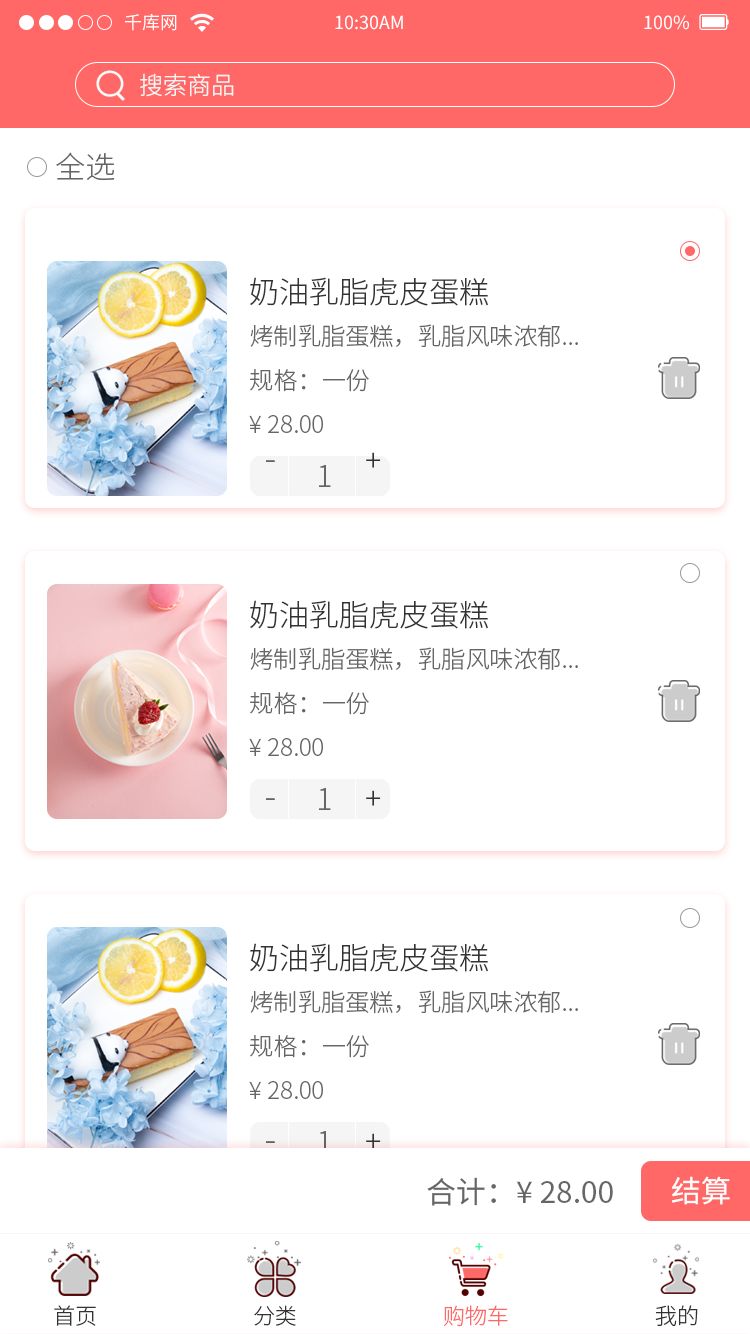Increase quantity of the pink strawberry cake
Image resolution: width=750 pixels, height=1334 pixels.
coord(373,799)
